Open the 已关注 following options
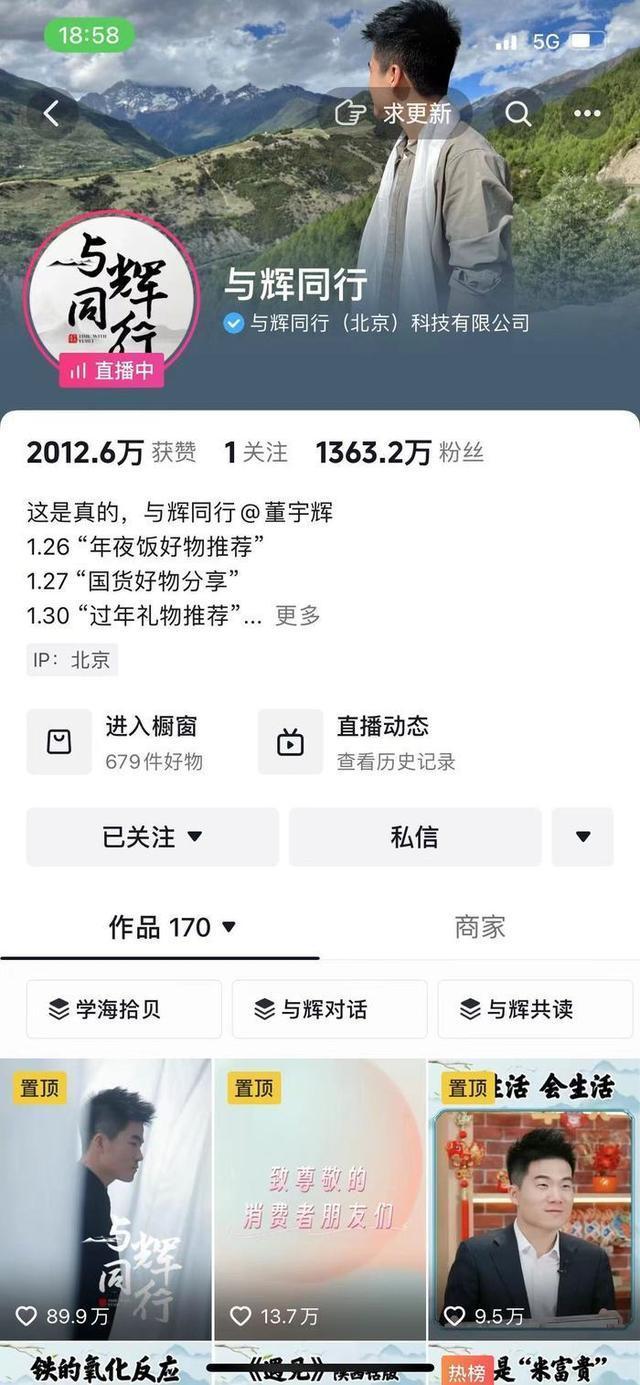The image size is (640, 1385). (152, 837)
